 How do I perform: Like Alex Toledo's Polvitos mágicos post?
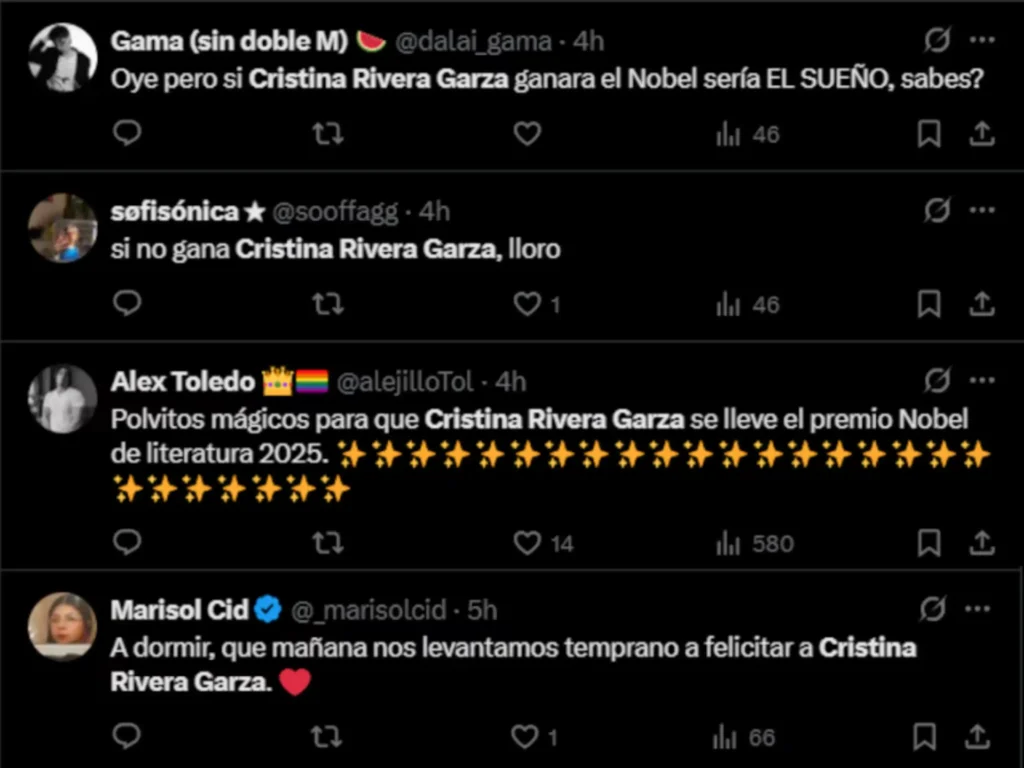pyautogui.click(x=527, y=543)
